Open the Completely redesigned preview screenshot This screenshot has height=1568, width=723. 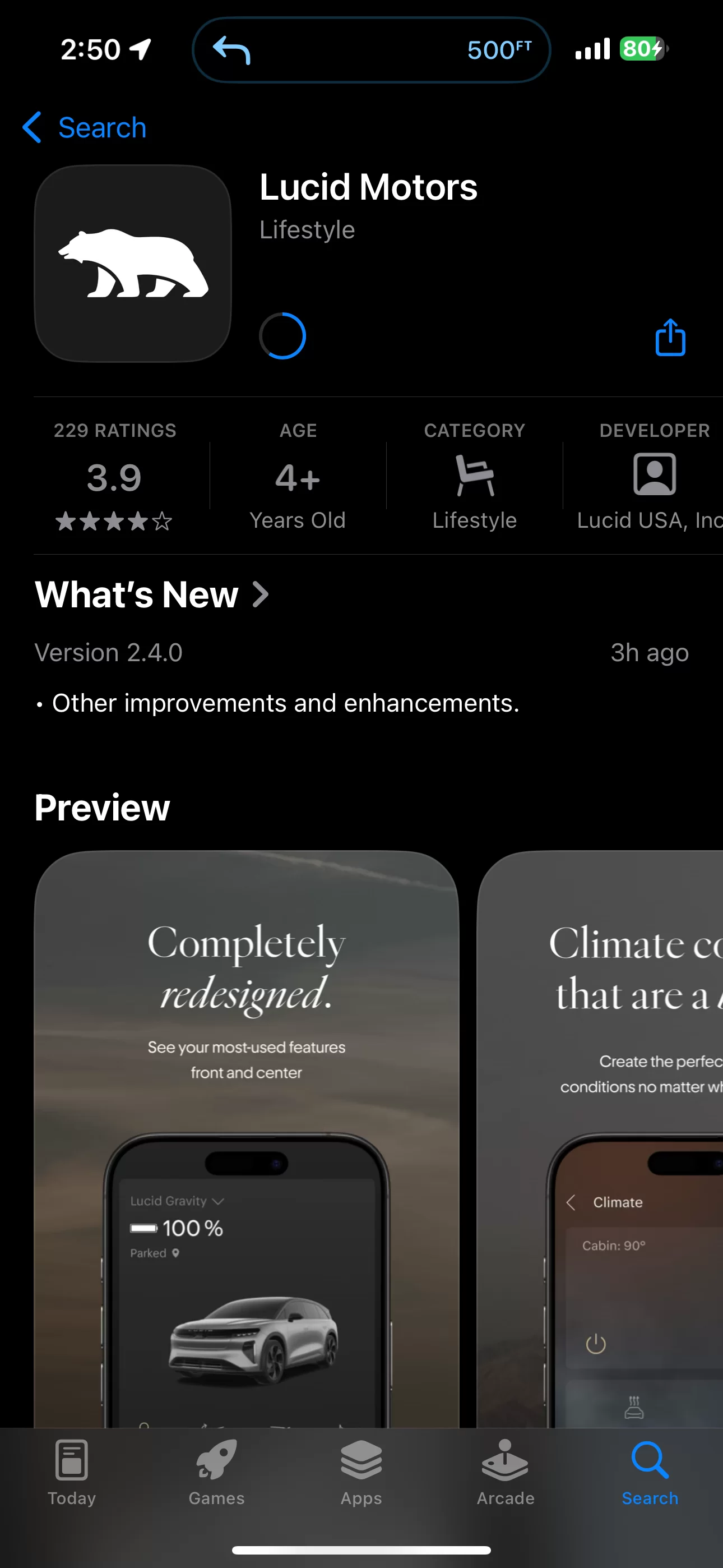(246, 1138)
